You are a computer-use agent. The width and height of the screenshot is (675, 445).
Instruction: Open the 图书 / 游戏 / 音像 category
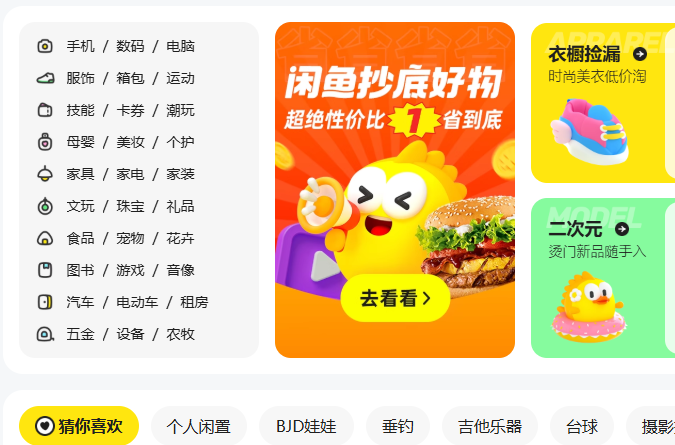pyautogui.click(x=130, y=270)
